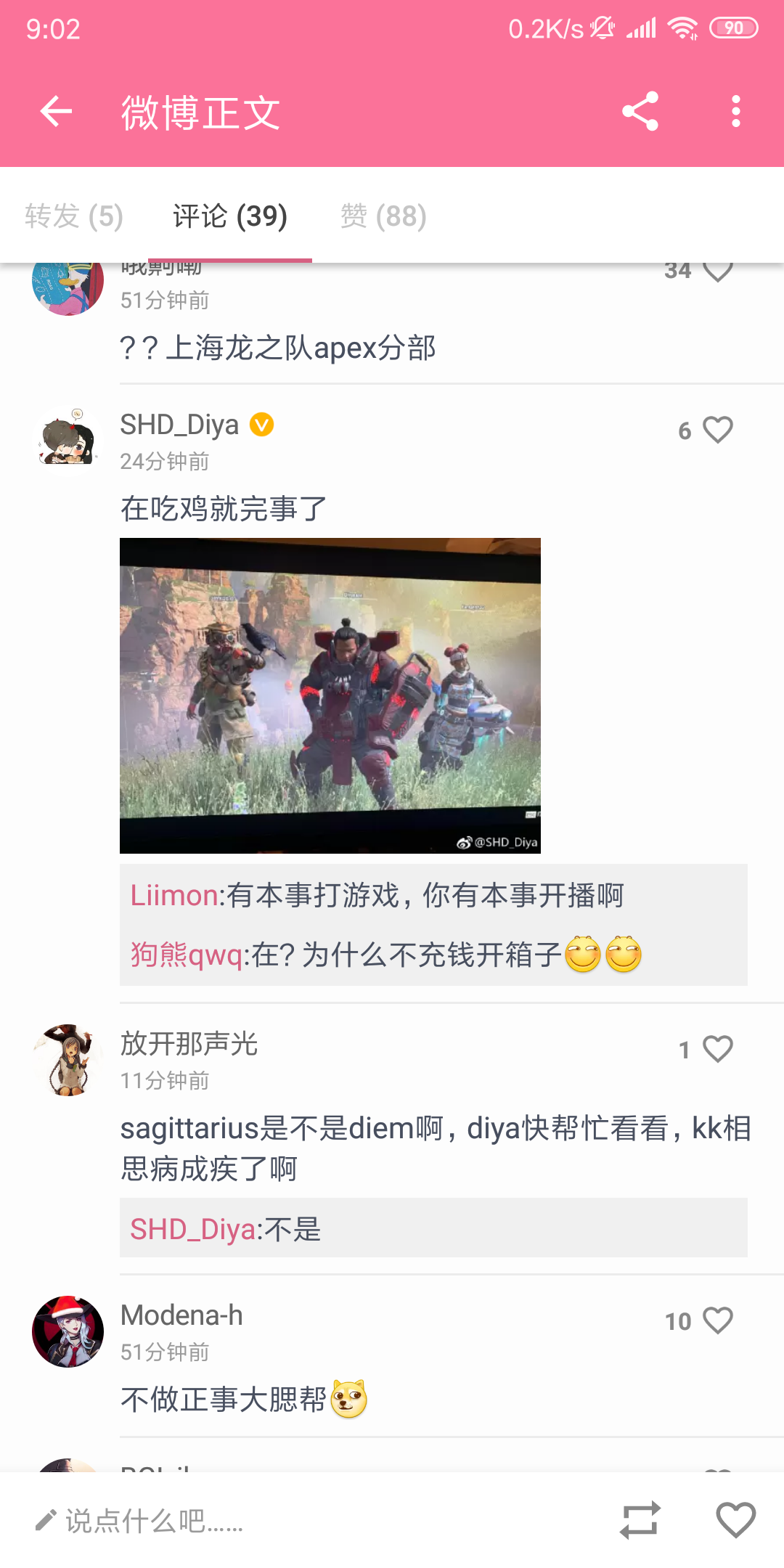784x1568 pixels.
Task: Like Modena-h's comment
Action: click(717, 1320)
